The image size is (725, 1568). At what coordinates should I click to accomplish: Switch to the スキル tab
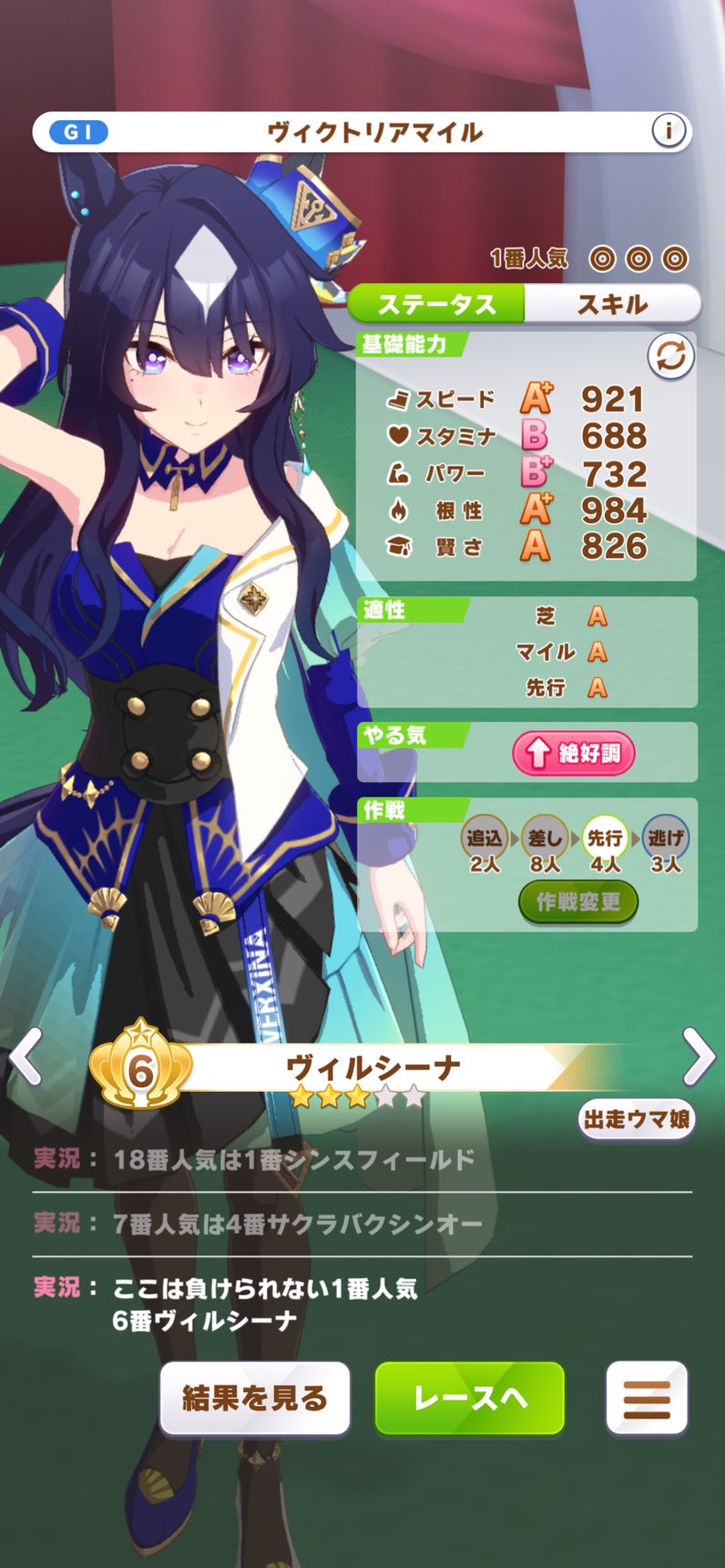pyautogui.click(x=612, y=304)
